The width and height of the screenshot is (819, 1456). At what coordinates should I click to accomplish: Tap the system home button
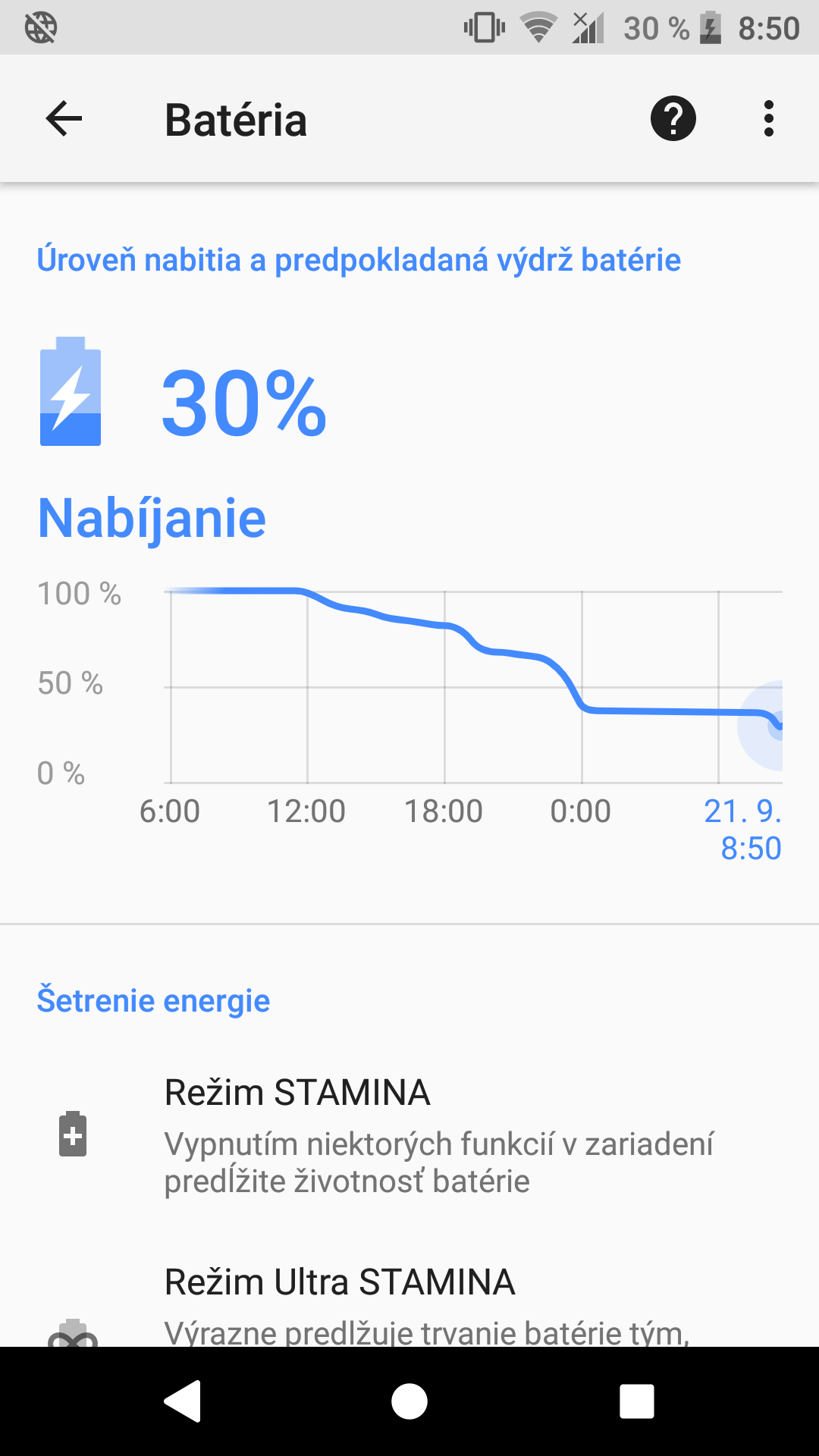pyautogui.click(x=409, y=1401)
